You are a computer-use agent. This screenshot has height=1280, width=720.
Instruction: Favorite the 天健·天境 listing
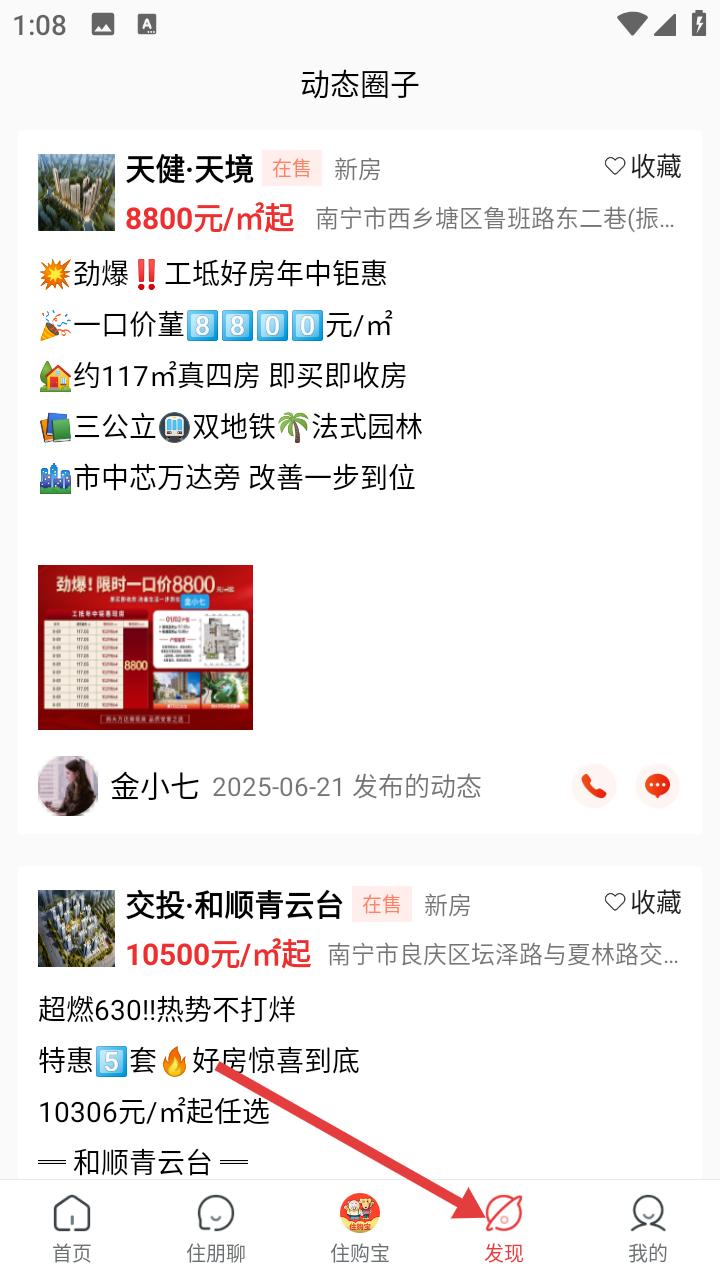pyautogui.click(x=643, y=167)
